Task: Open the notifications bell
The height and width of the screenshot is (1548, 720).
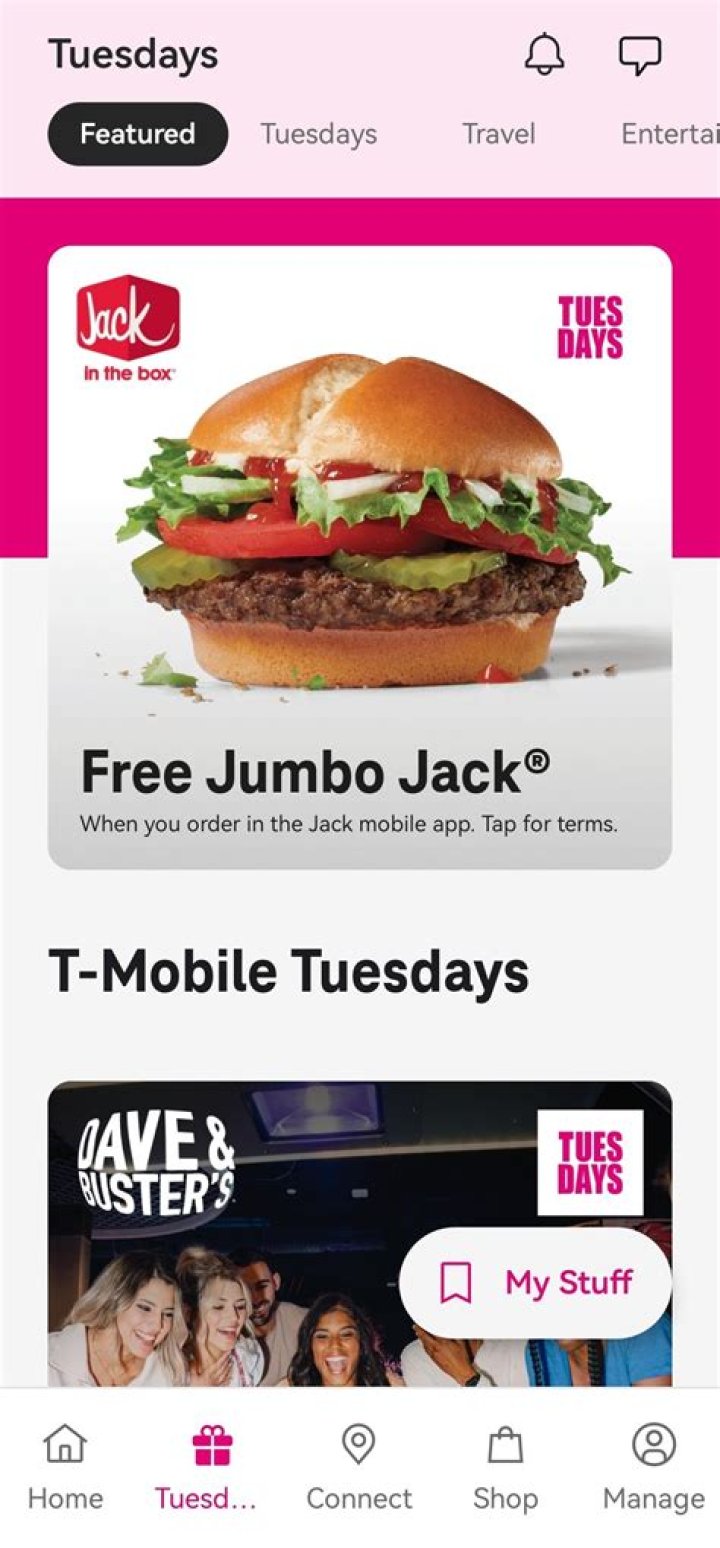Action: pyautogui.click(x=544, y=55)
